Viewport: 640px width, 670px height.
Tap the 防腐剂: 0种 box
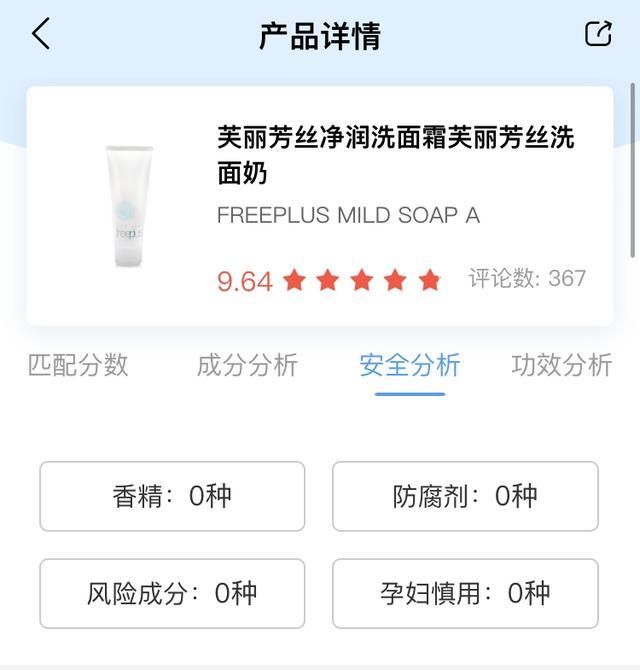tap(465, 496)
